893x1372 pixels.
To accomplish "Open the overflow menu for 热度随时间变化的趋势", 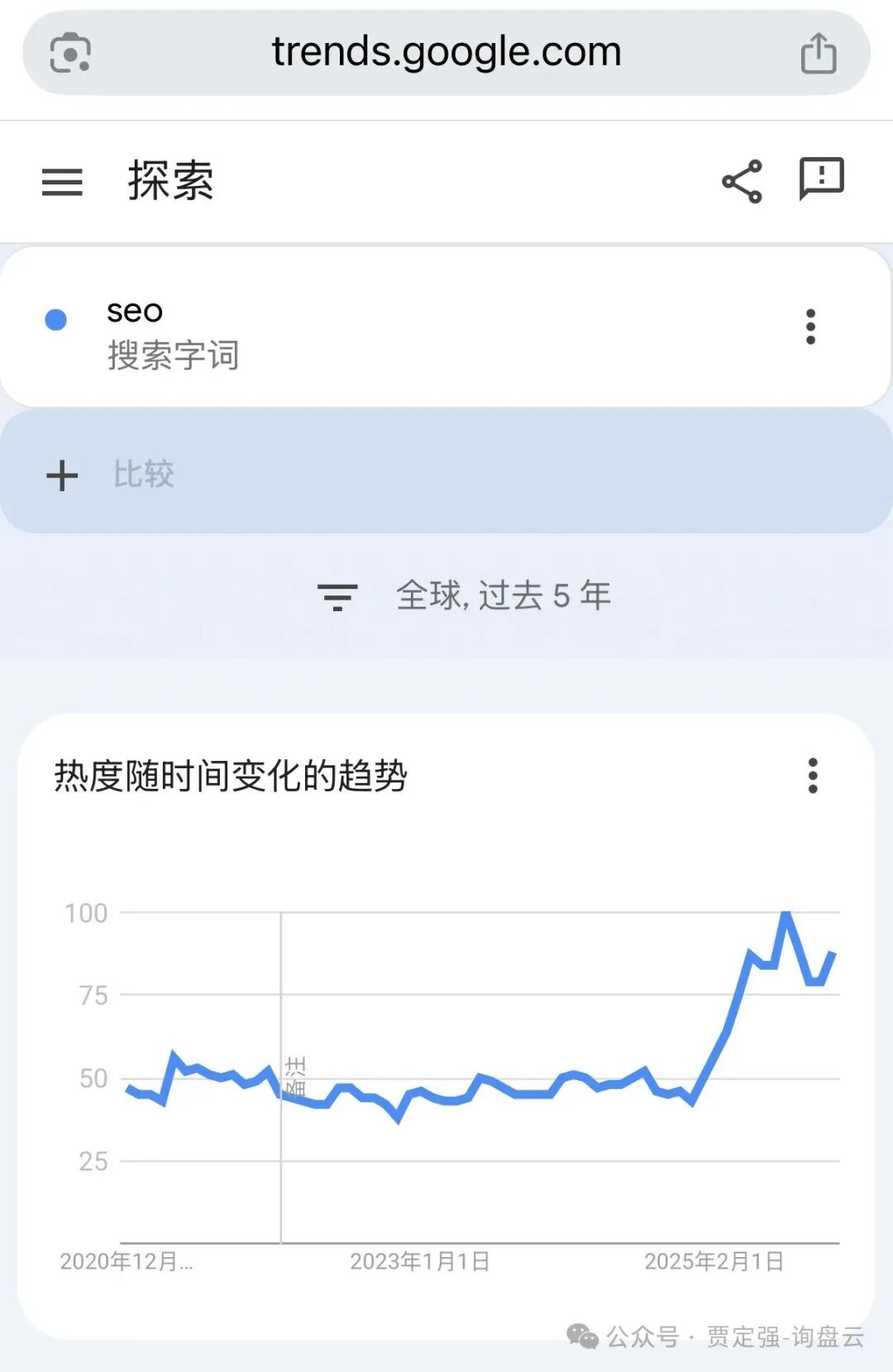I will pyautogui.click(x=813, y=776).
